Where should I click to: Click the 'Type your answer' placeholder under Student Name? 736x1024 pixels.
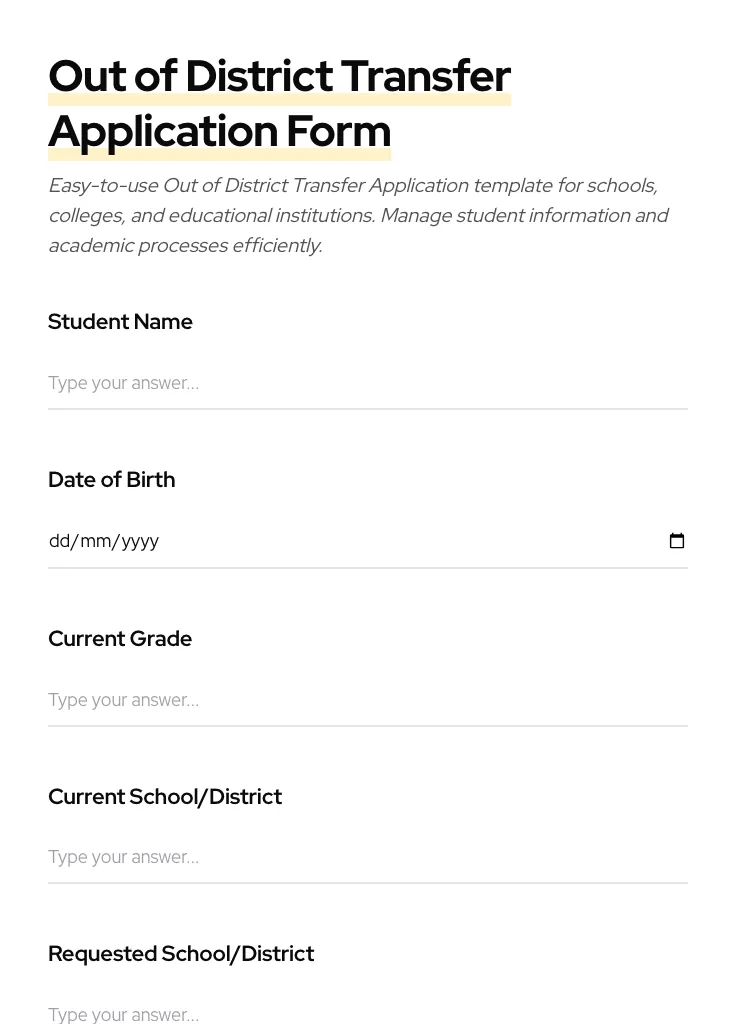(123, 383)
